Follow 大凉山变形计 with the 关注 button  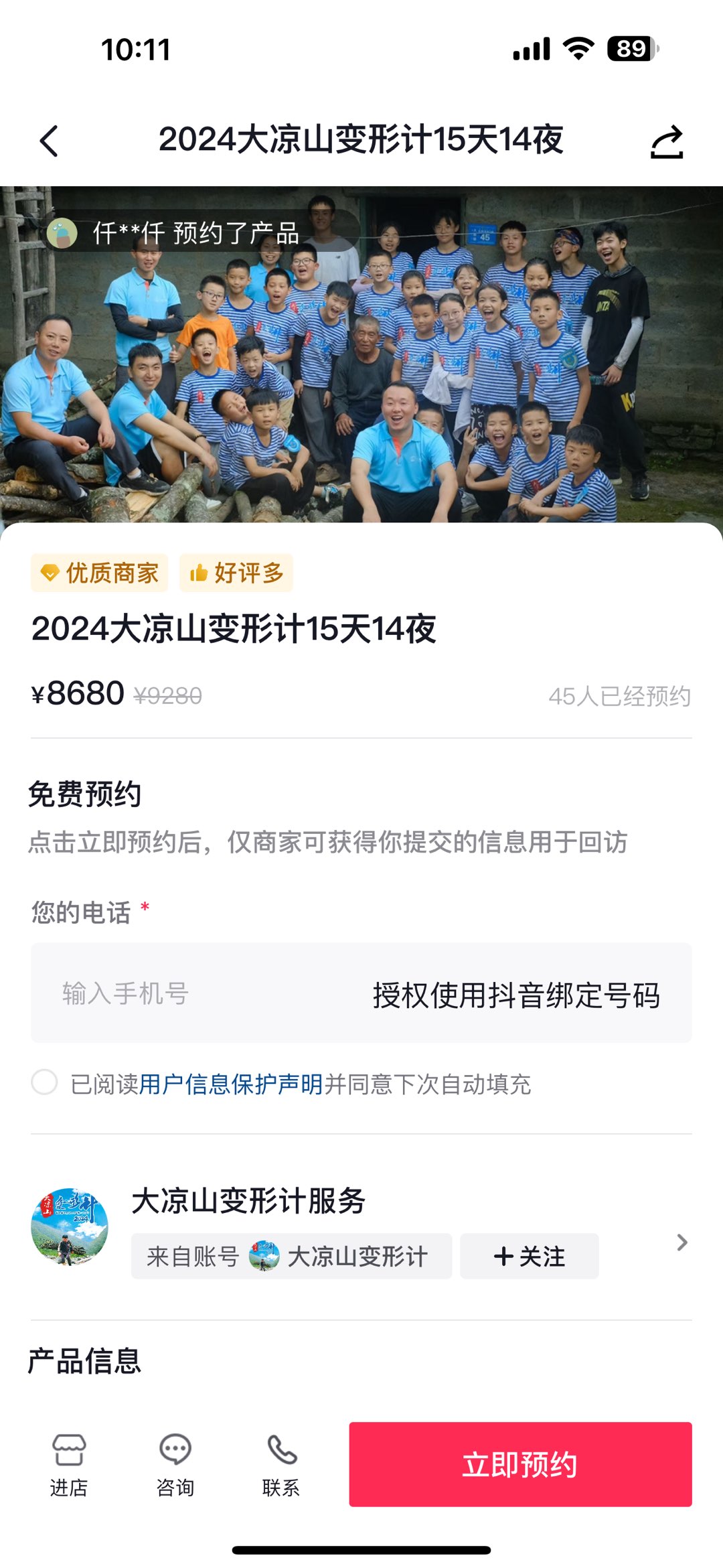point(529,1256)
